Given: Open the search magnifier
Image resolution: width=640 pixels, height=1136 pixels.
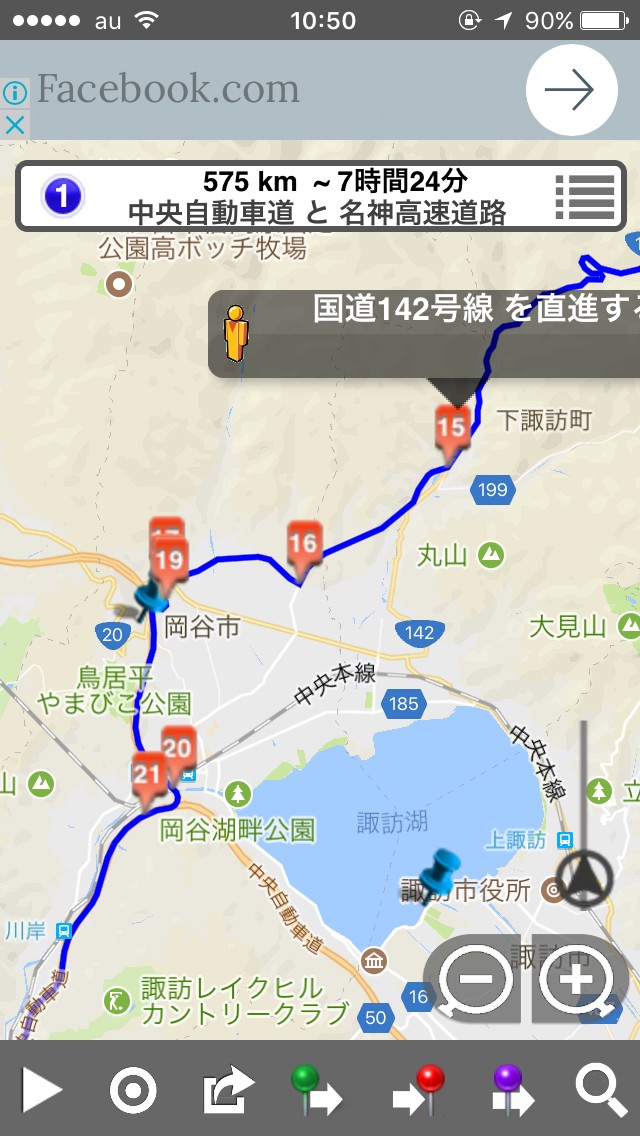Looking at the screenshot, I should click(600, 1090).
